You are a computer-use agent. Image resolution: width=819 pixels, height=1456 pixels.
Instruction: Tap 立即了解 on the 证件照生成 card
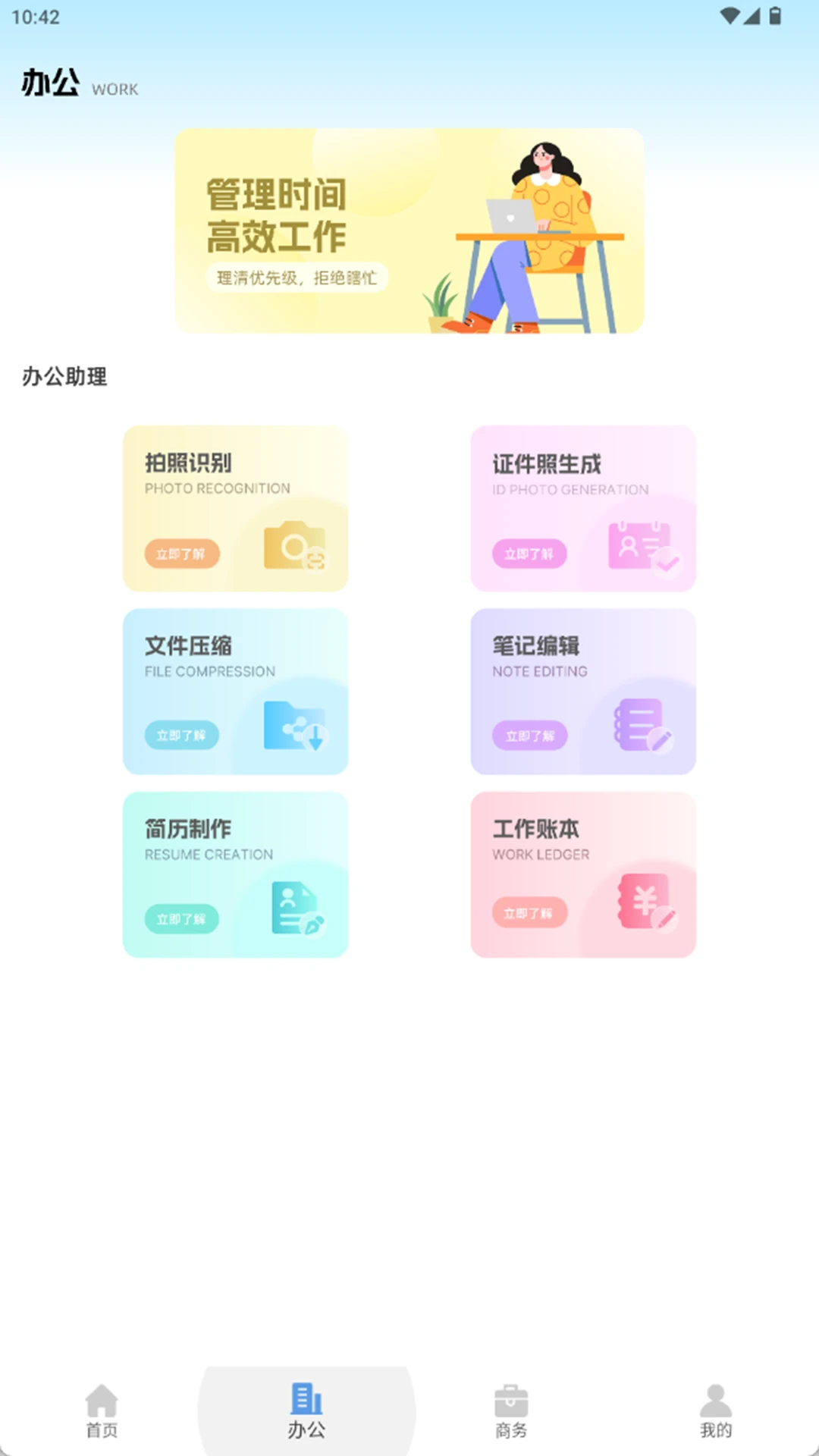[x=529, y=554]
